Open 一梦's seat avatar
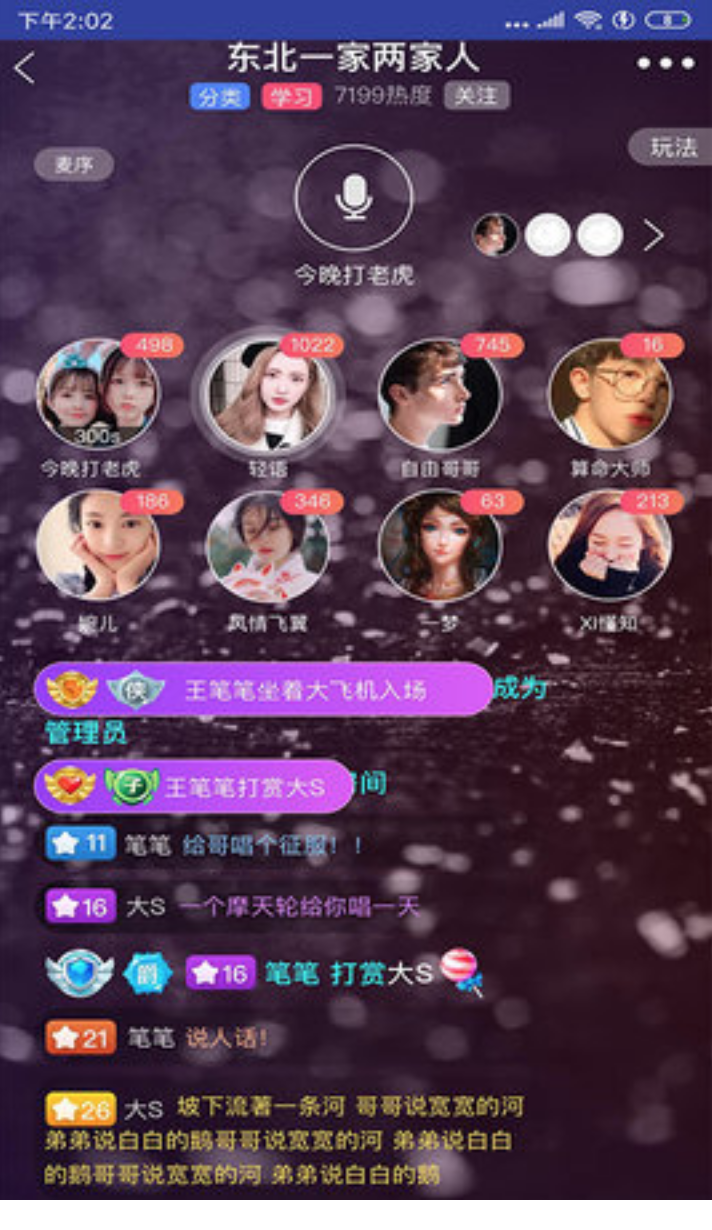The image size is (712, 1230). (x=439, y=545)
